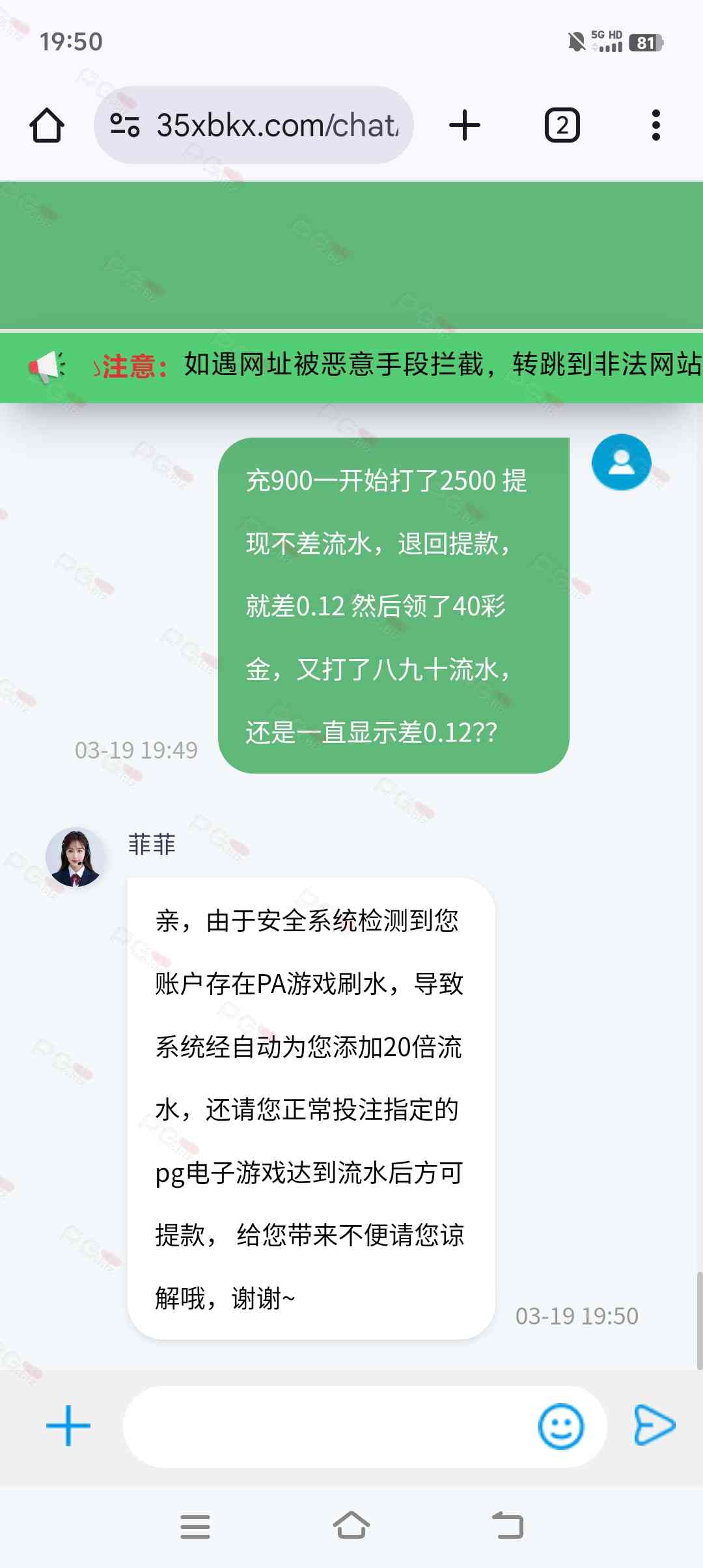Go to the browser home page
Viewport: 703px width, 1568px height.
[47, 125]
